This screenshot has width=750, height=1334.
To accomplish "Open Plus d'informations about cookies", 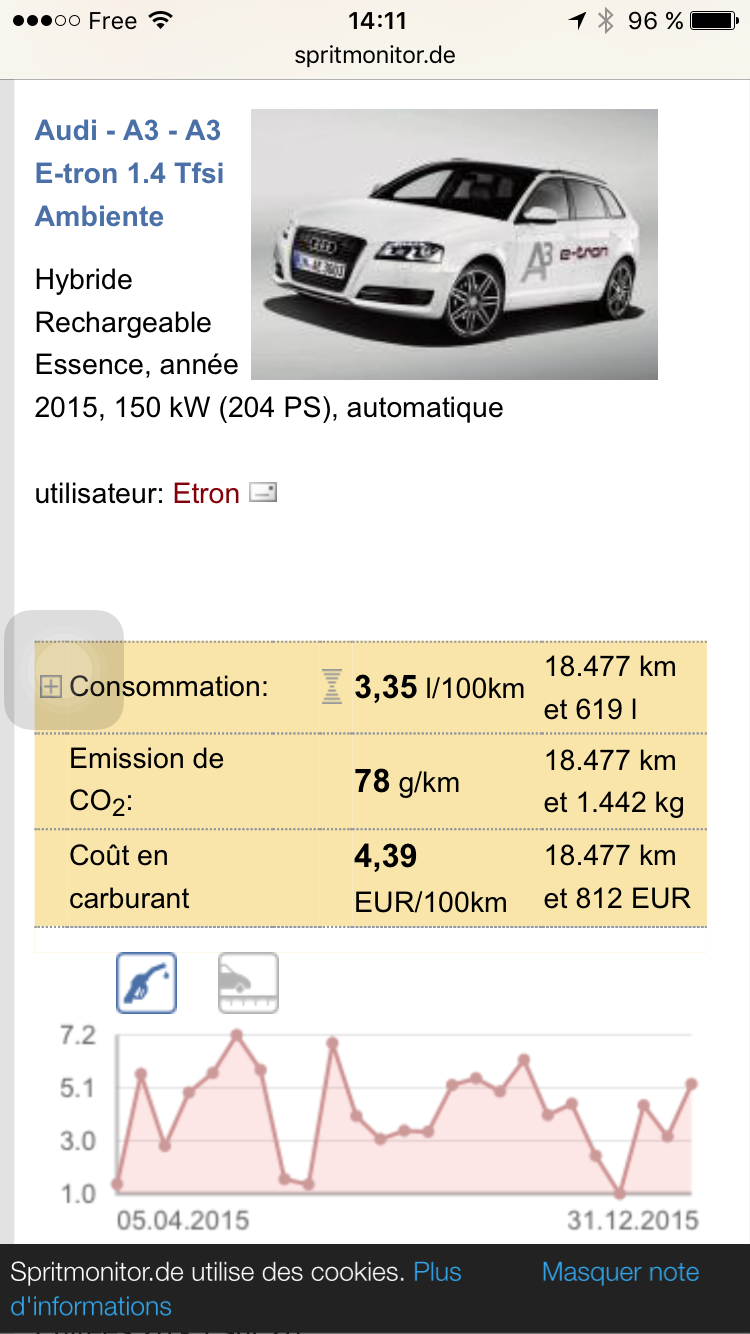I will [236, 1289].
